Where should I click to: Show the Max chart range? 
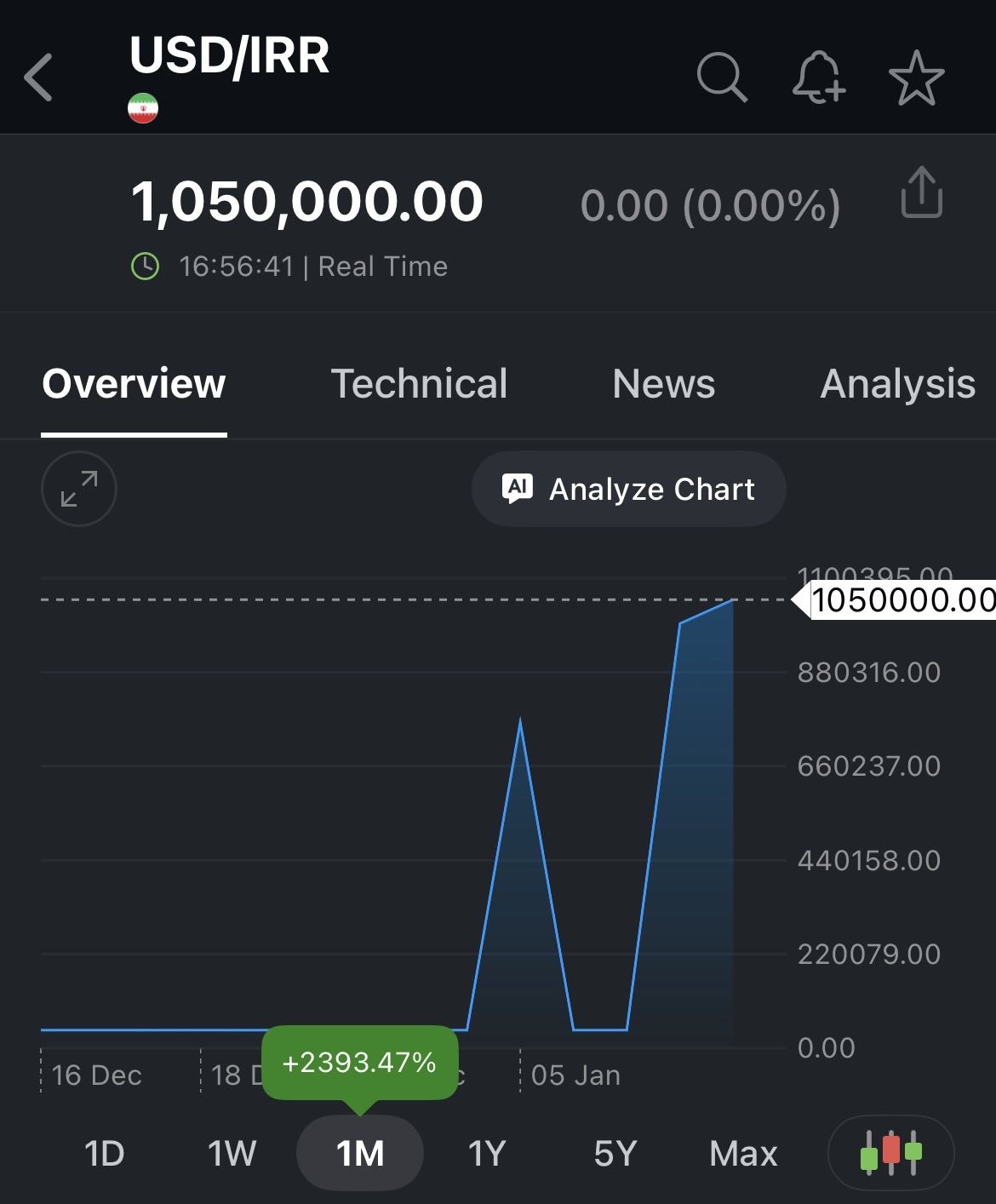[x=743, y=1154]
